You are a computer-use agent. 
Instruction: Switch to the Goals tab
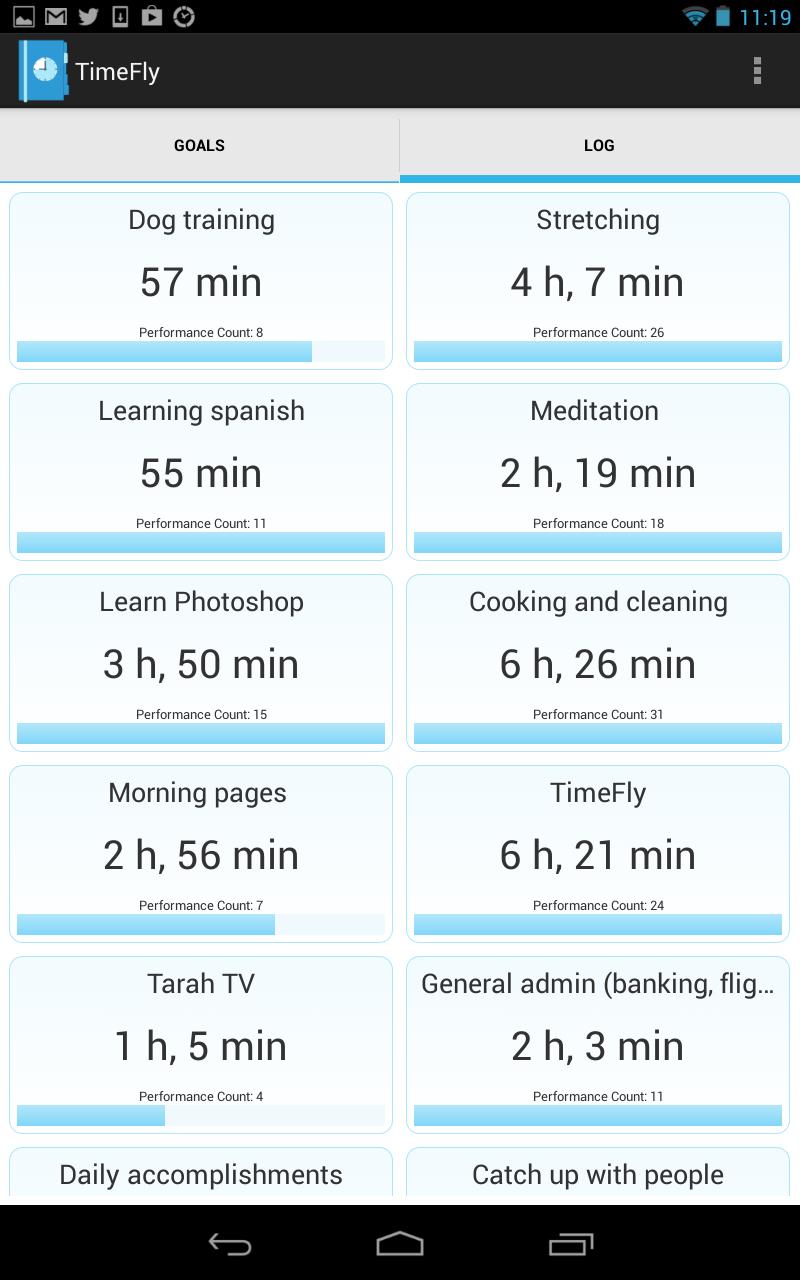click(199, 146)
